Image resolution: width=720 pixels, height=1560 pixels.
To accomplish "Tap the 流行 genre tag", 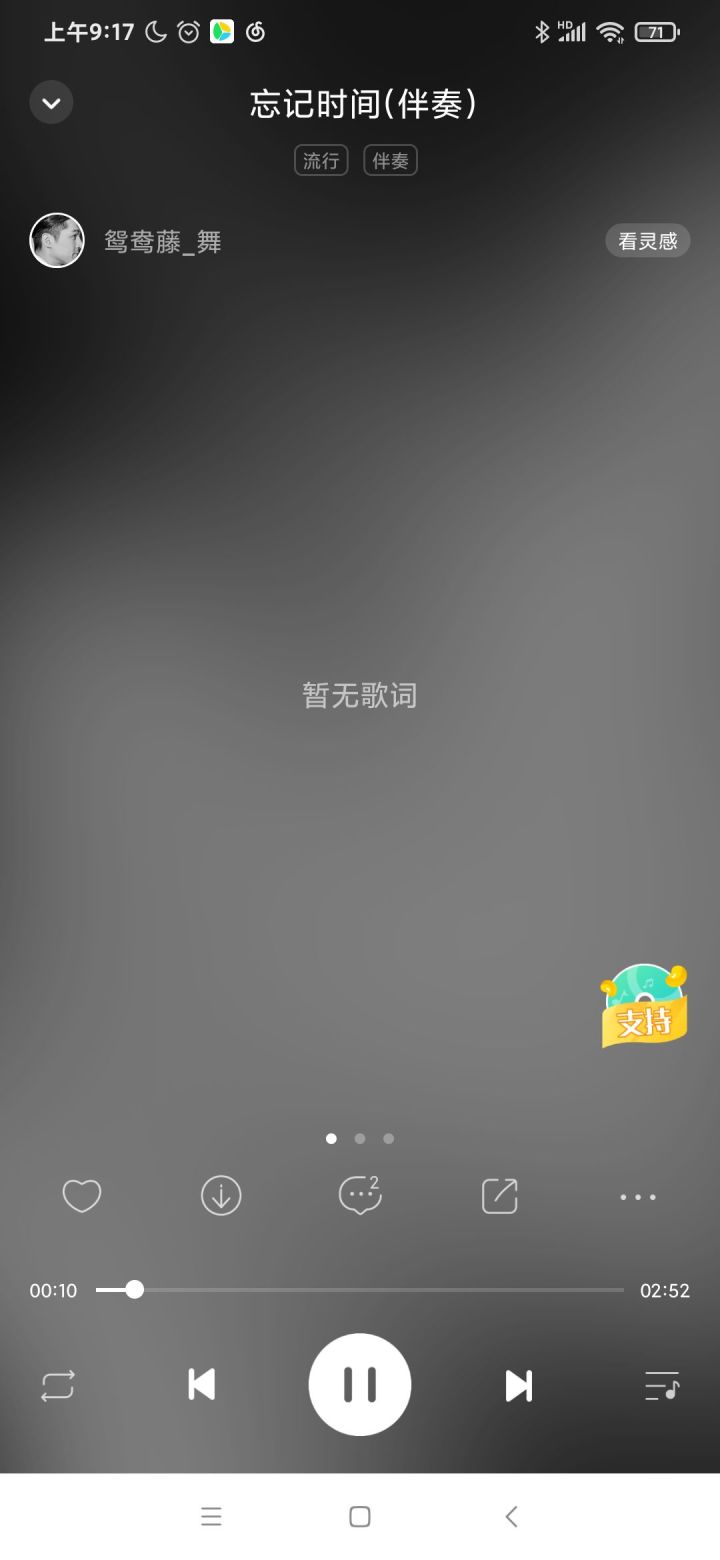I will (321, 160).
